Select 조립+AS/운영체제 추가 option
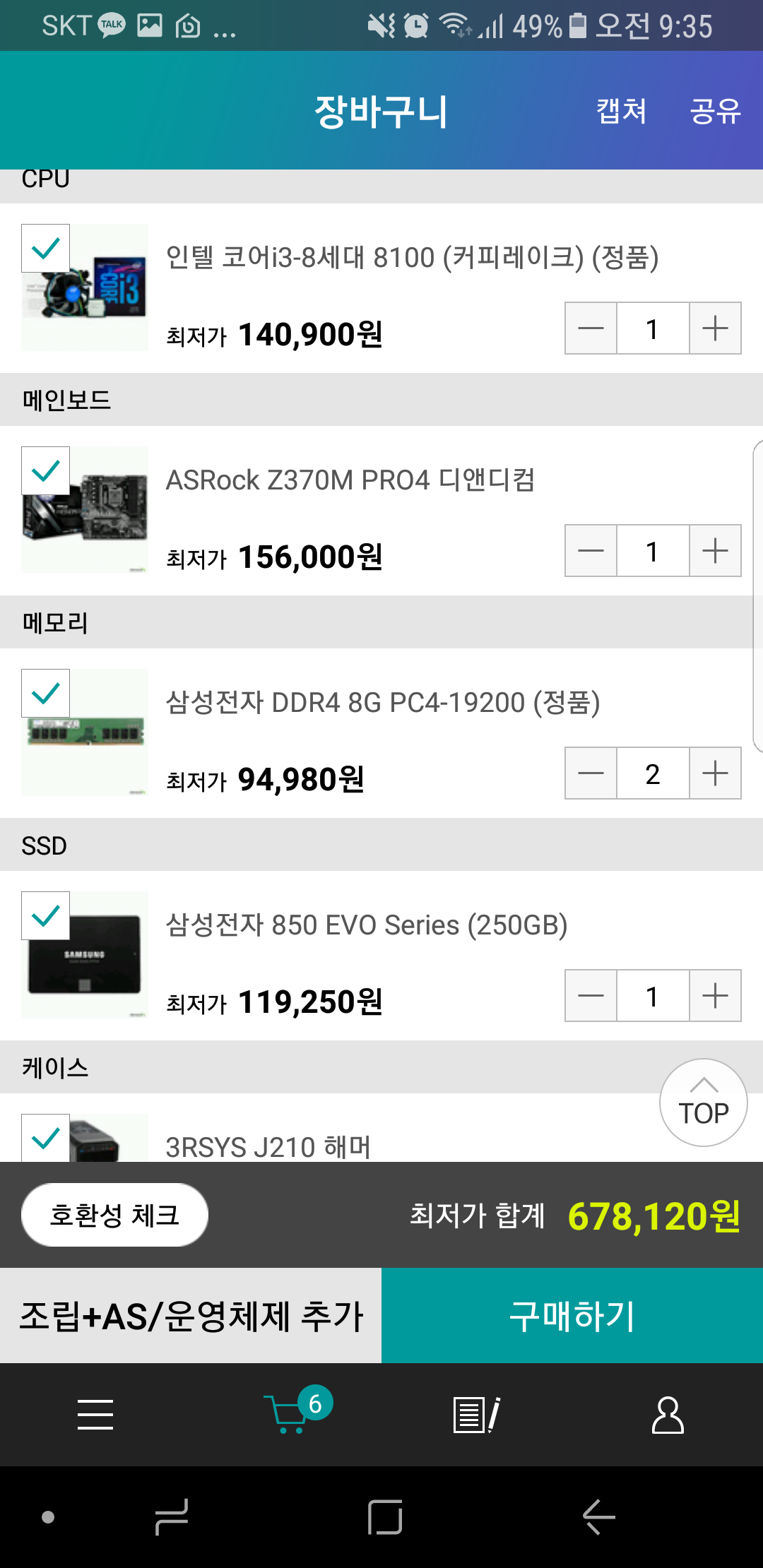 click(191, 1316)
